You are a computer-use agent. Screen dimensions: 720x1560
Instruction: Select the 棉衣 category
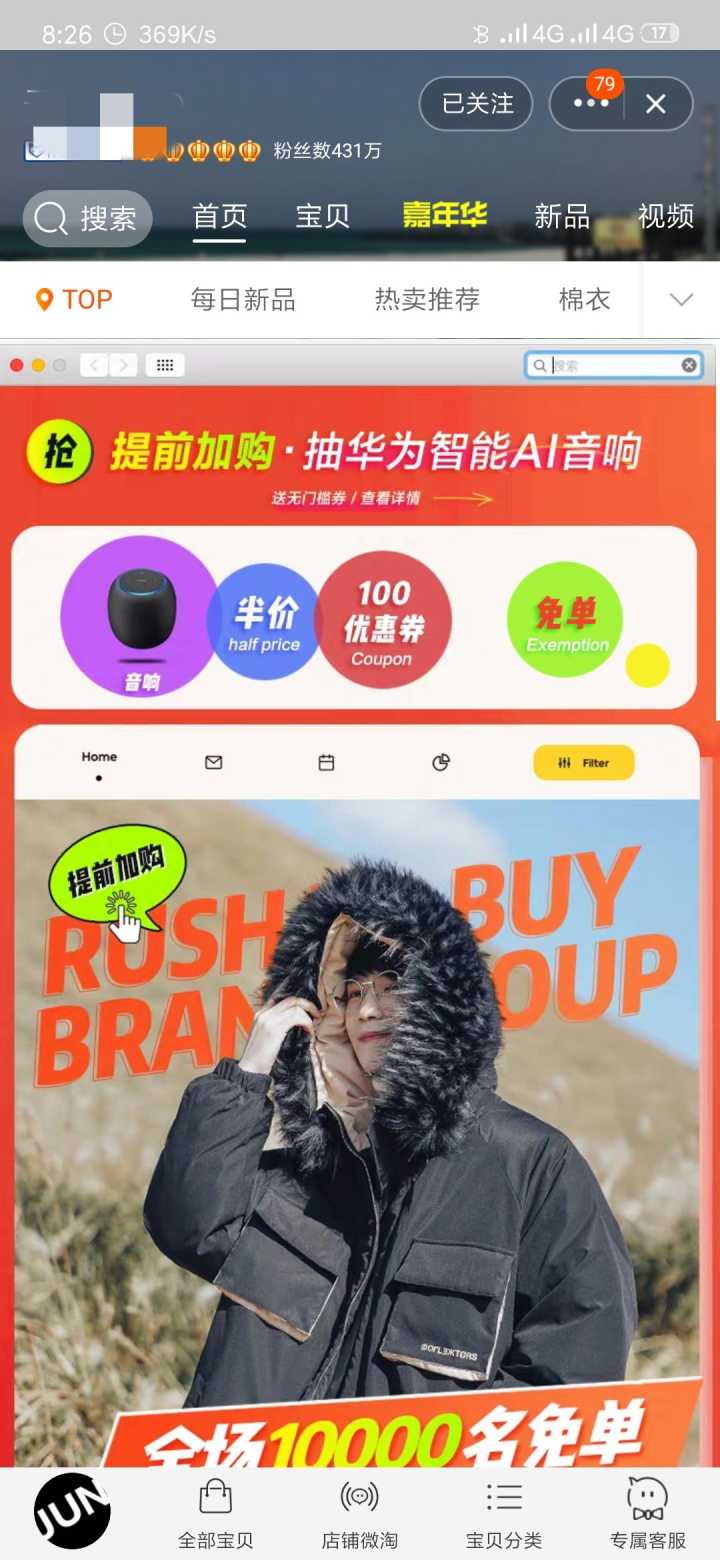pyautogui.click(x=584, y=299)
